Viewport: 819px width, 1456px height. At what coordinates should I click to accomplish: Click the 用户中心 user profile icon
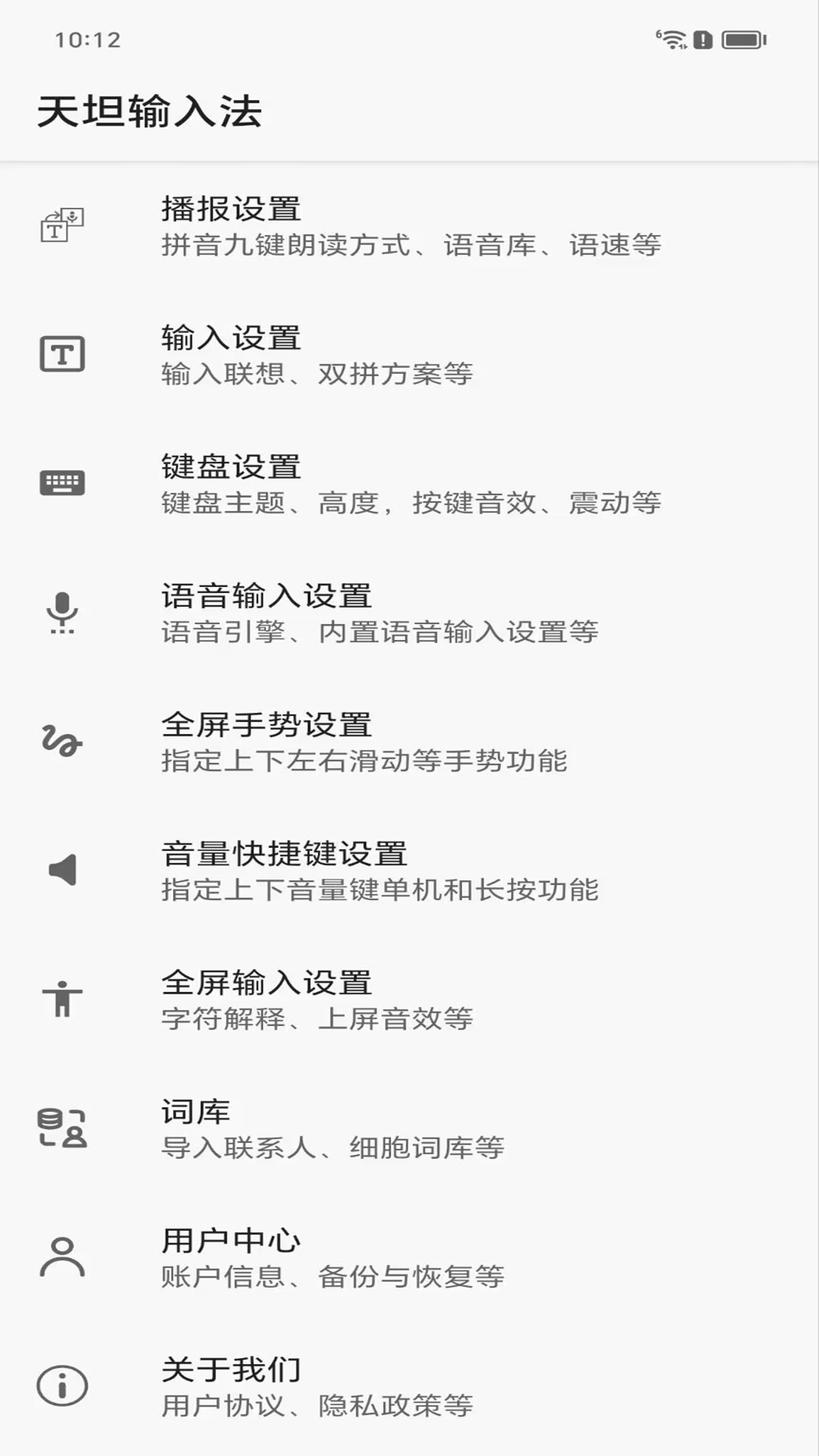(x=62, y=1256)
